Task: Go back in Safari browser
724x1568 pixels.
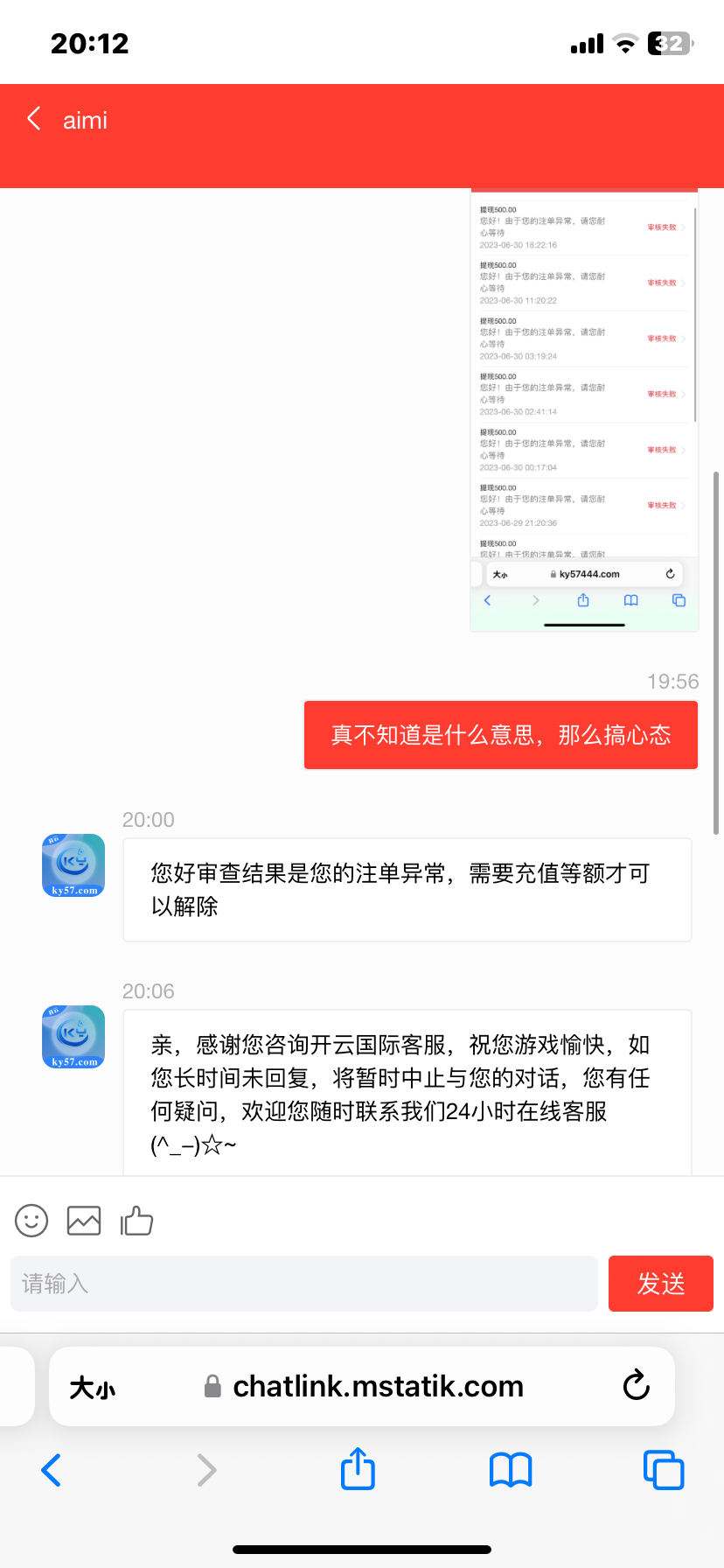Action: 52,1470
